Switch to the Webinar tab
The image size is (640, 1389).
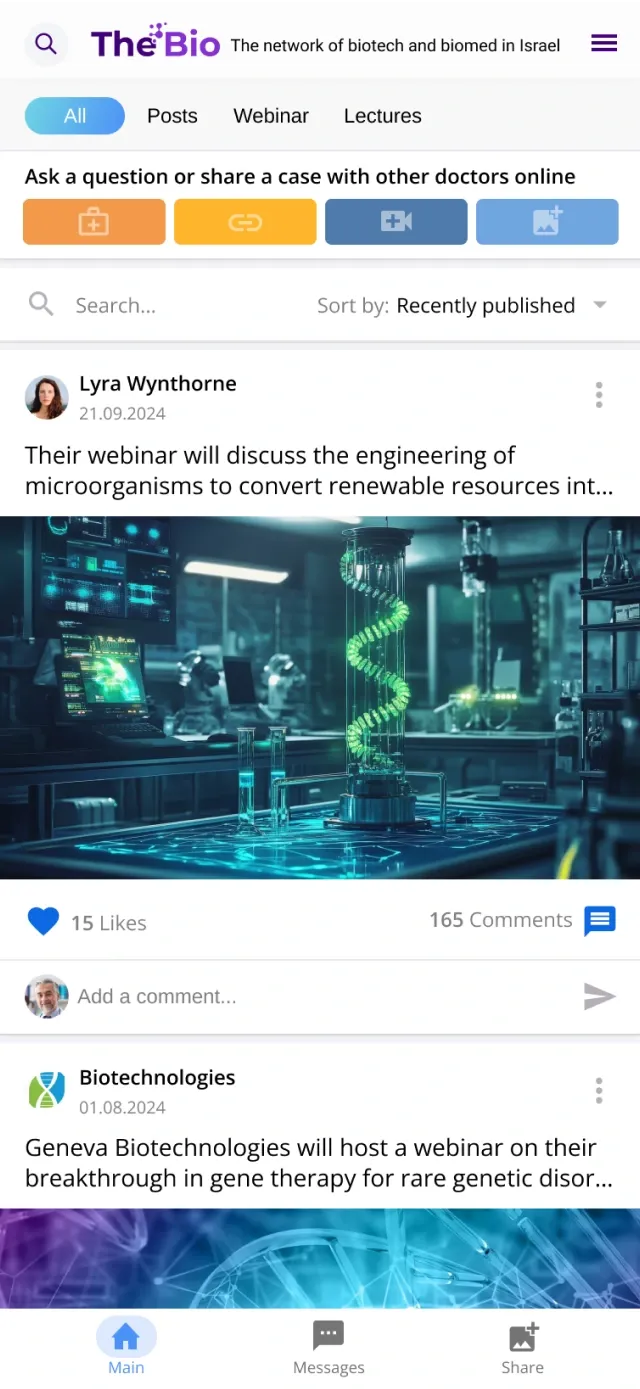click(271, 116)
